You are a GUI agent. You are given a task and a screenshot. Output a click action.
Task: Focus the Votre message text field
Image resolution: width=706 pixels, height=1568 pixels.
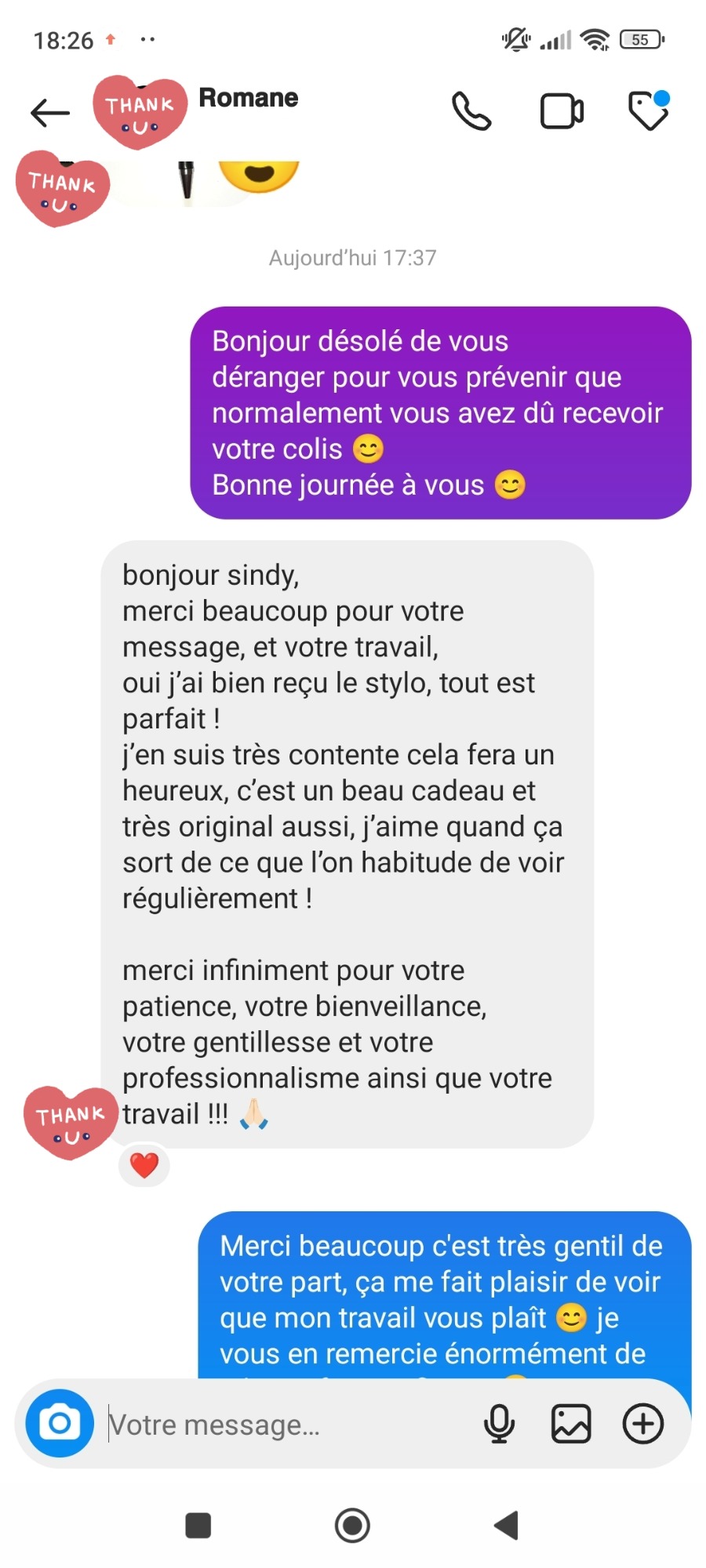290,1425
